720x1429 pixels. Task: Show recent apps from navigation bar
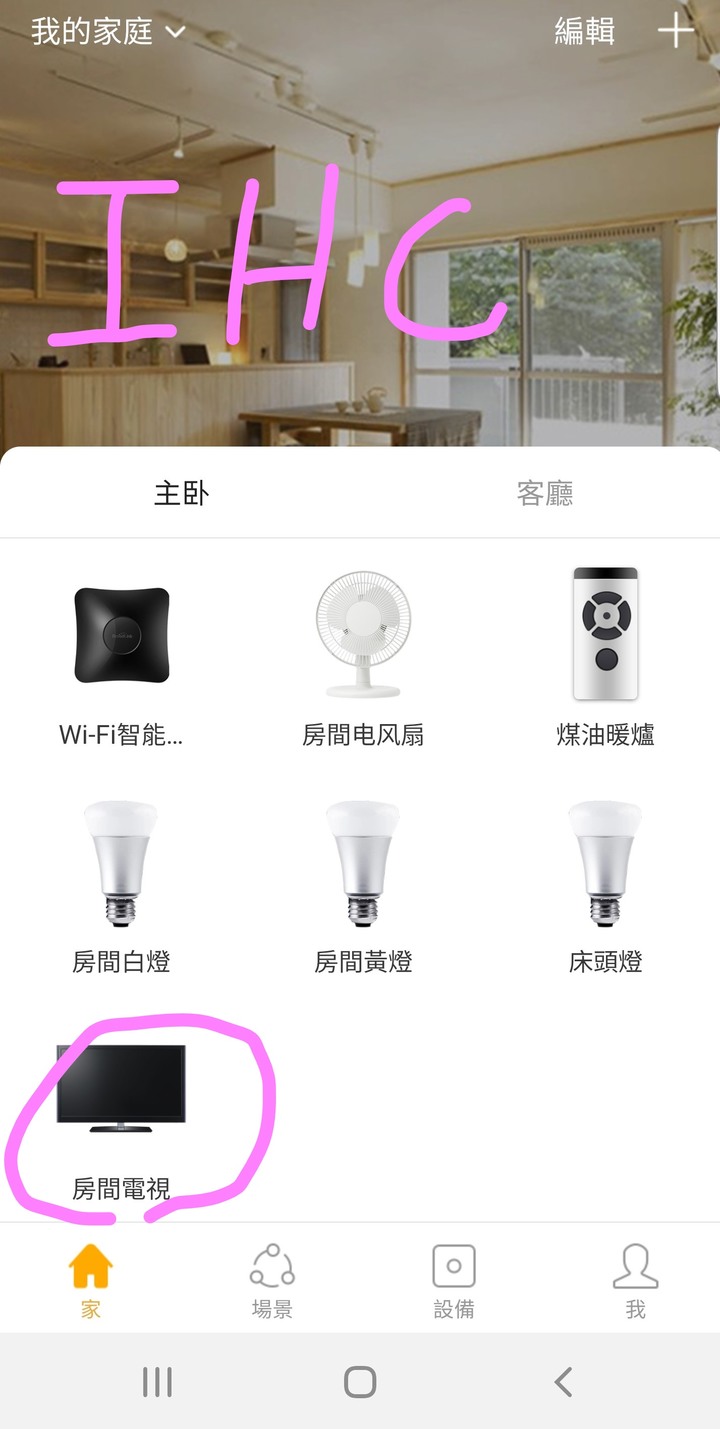click(x=157, y=1382)
